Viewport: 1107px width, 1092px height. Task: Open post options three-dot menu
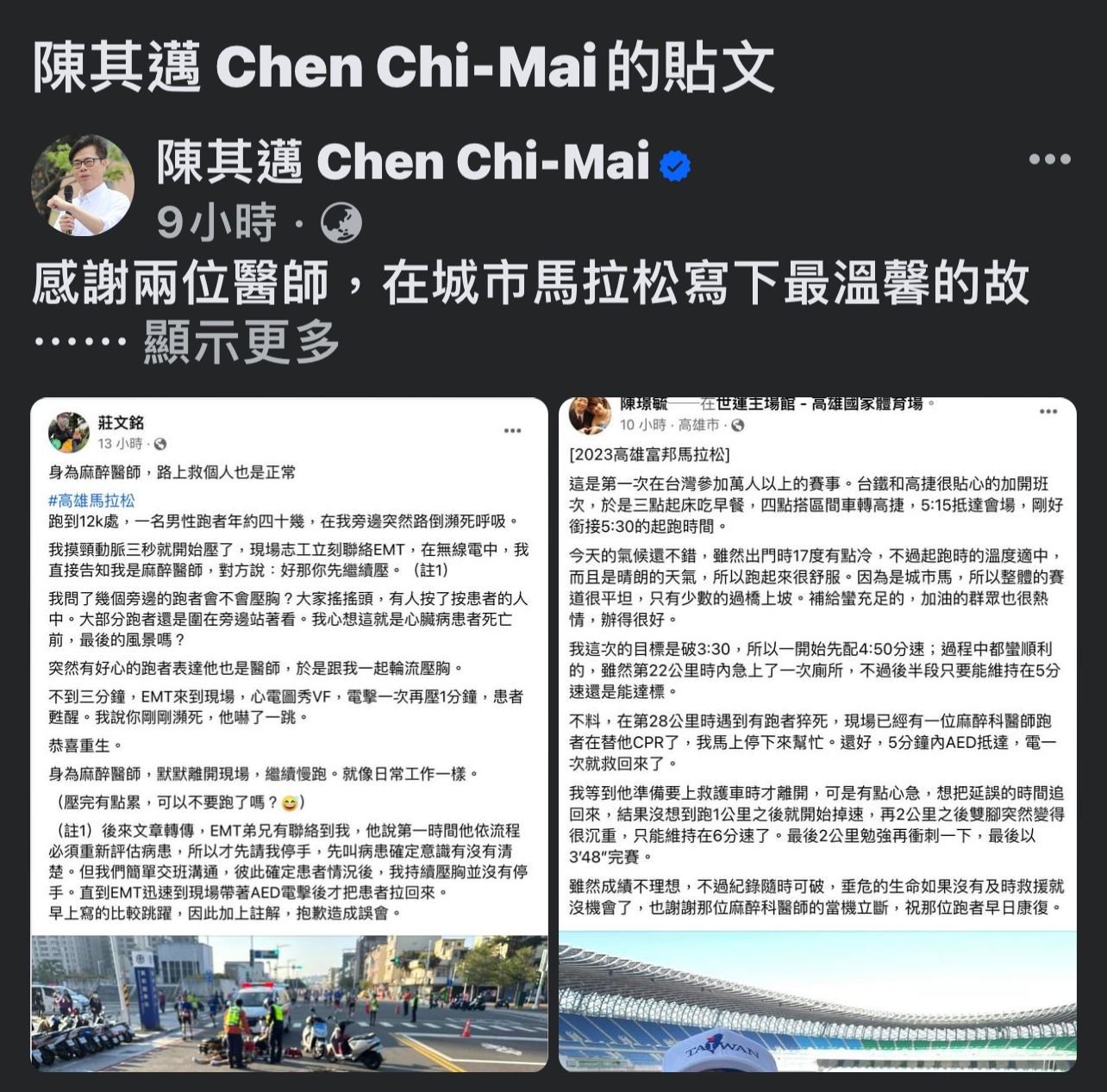tap(1049, 159)
